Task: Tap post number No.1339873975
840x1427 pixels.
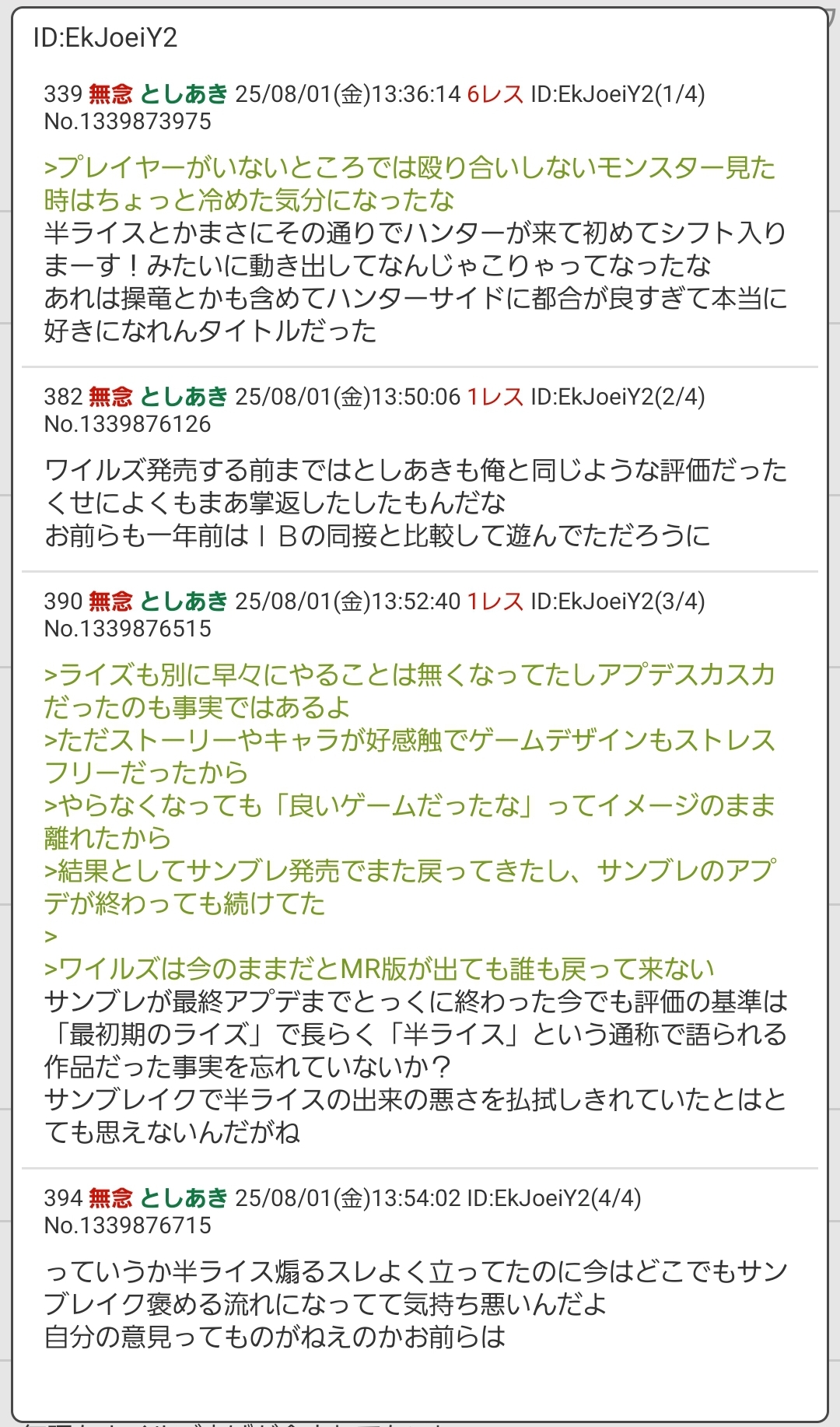Action: pos(128,121)
